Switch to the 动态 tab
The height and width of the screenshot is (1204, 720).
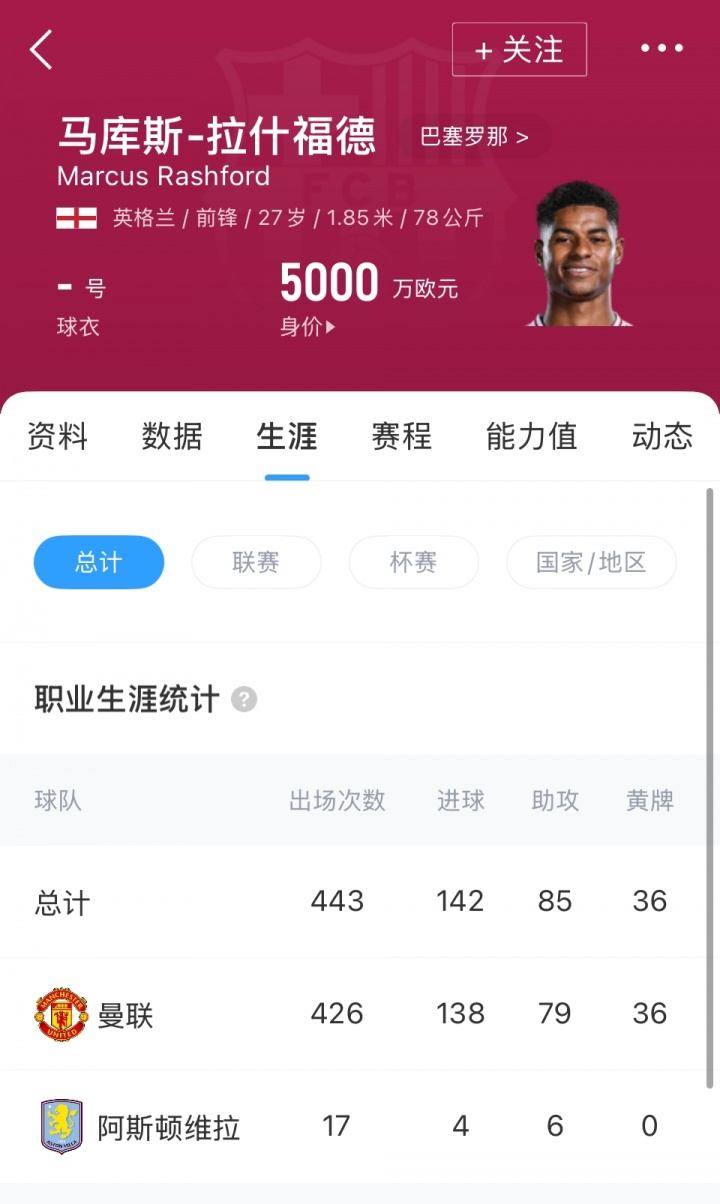662,437
